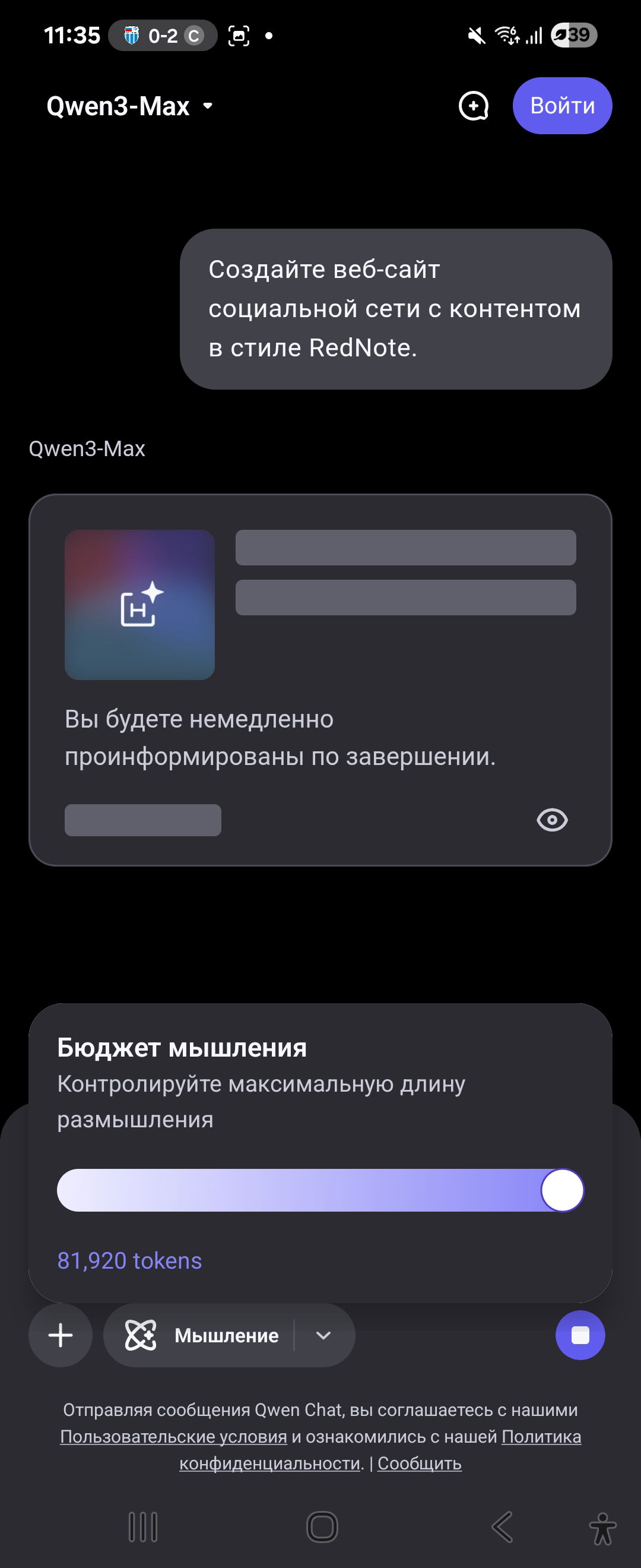641x1568 pixels.
Task: Open the generation preview thumbnail
Action: pyautogui.click(x=140, y=605)
